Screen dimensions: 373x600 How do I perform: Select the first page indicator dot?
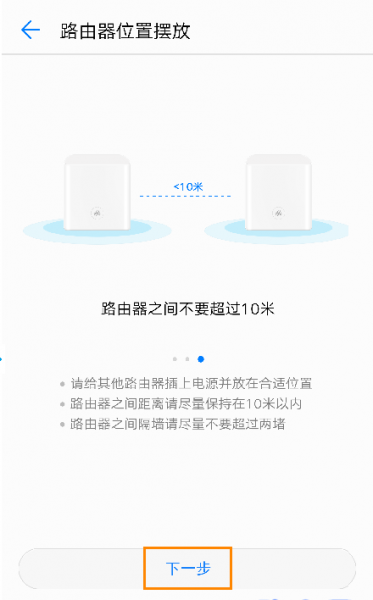coord(175,359)
